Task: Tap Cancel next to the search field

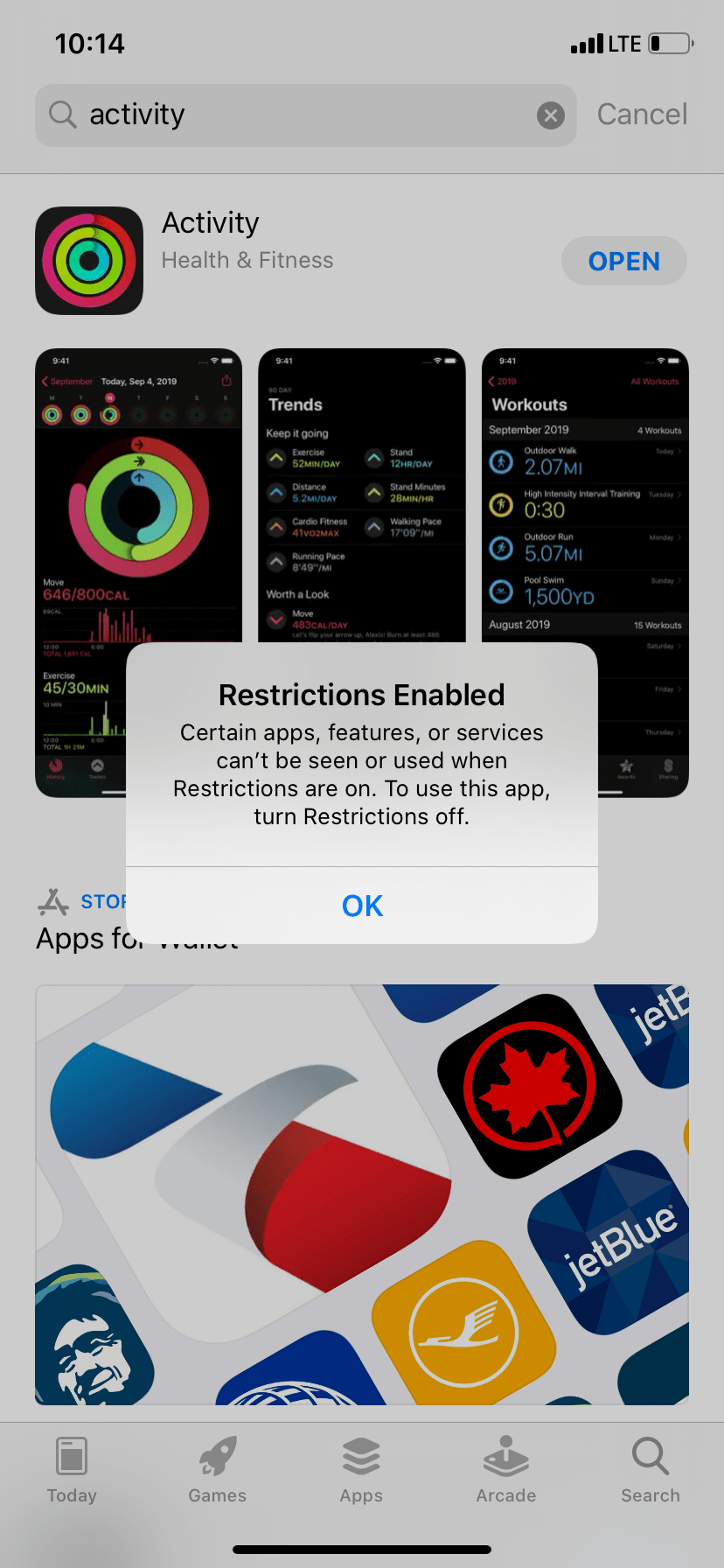Action: (642, 114)
